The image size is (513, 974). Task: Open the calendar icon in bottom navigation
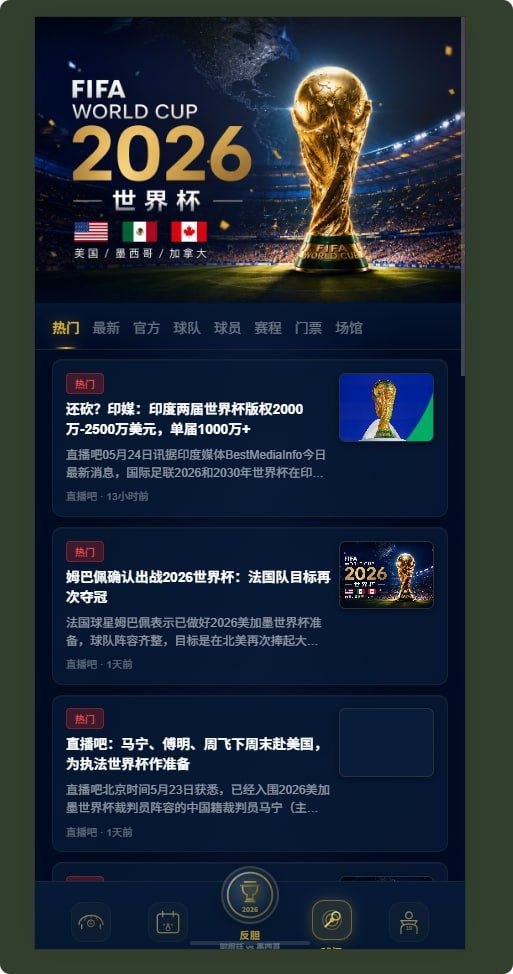click(x=168, y=922)
